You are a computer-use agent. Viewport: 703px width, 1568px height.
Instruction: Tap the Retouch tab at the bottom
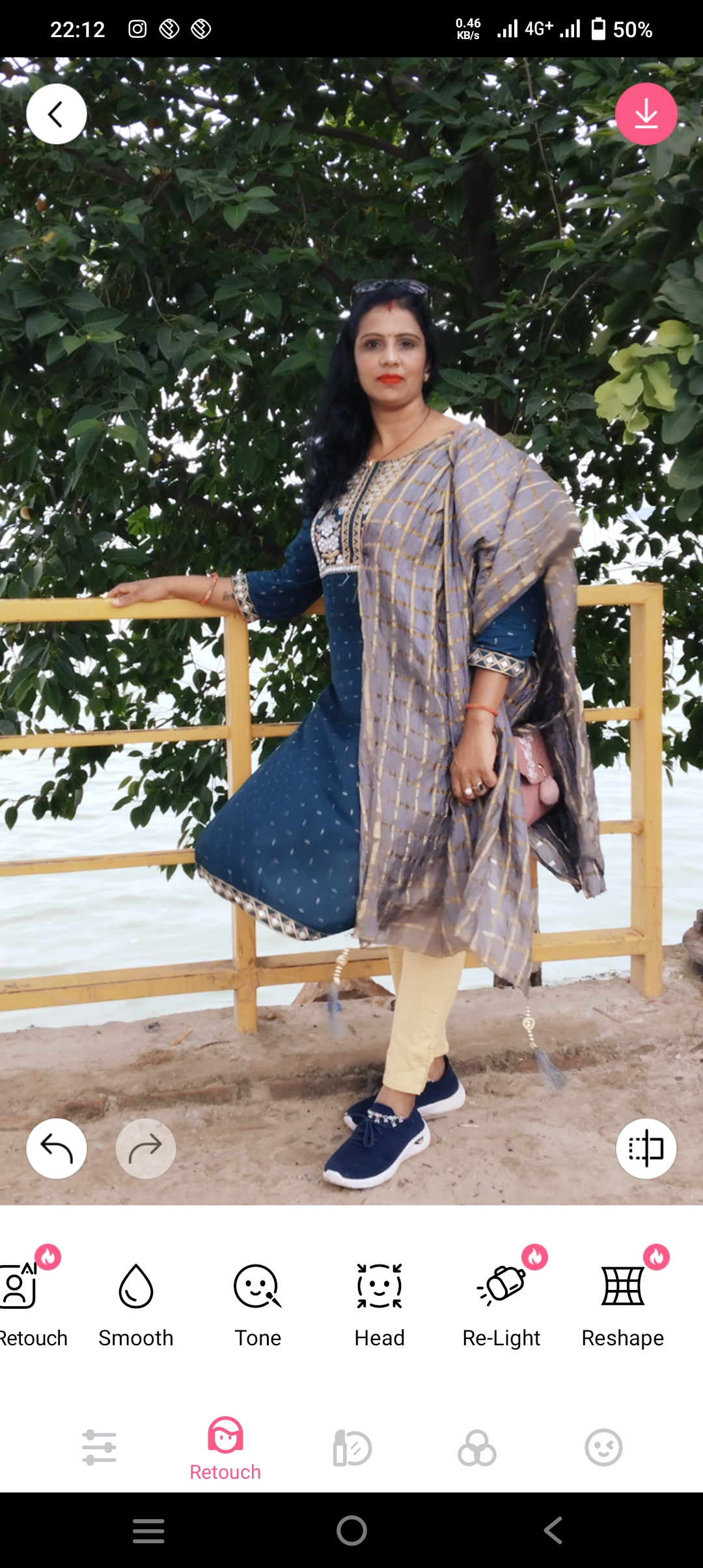[x=225, y=1449]
